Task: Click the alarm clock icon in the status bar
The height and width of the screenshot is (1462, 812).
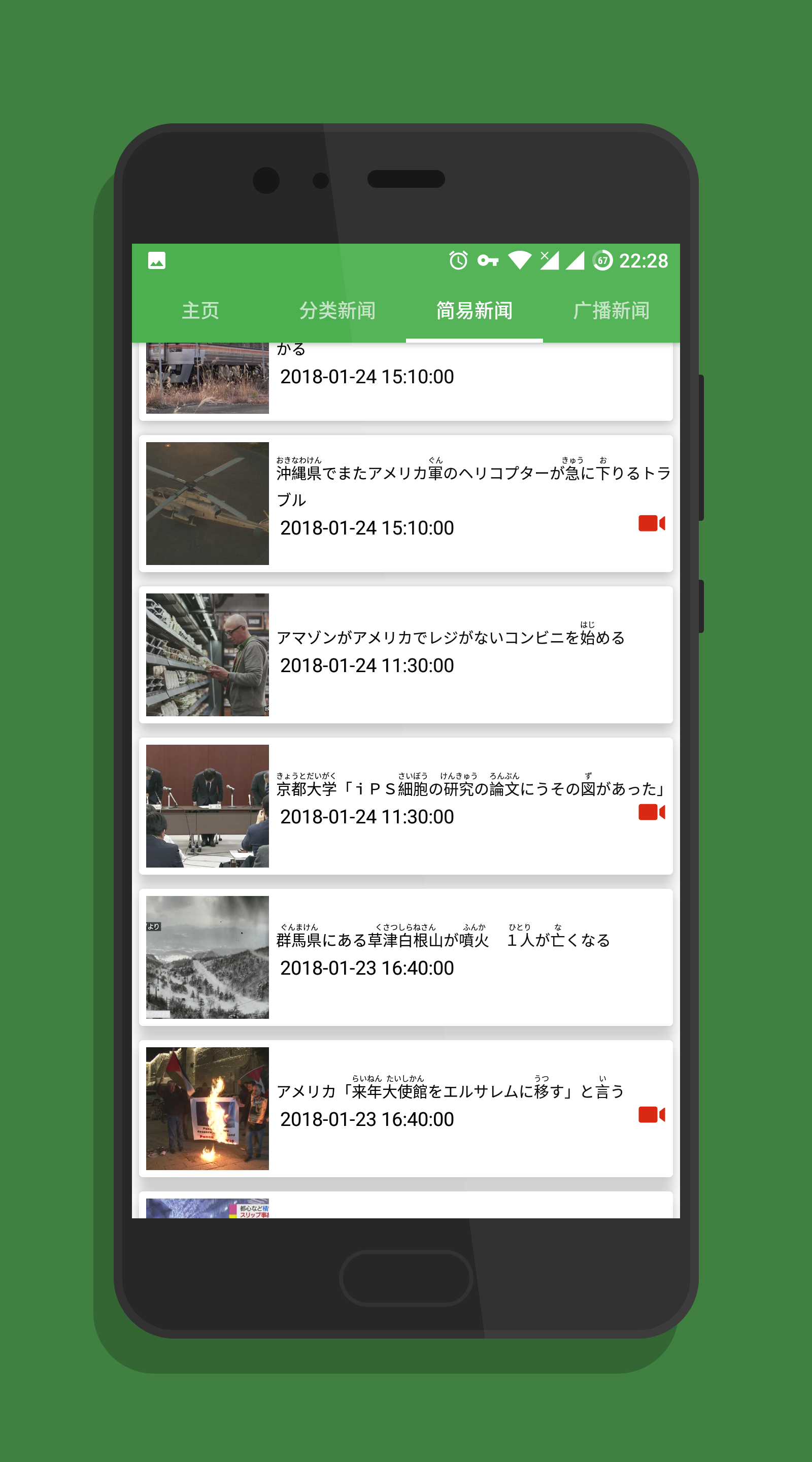Action: tap(457, 260)
